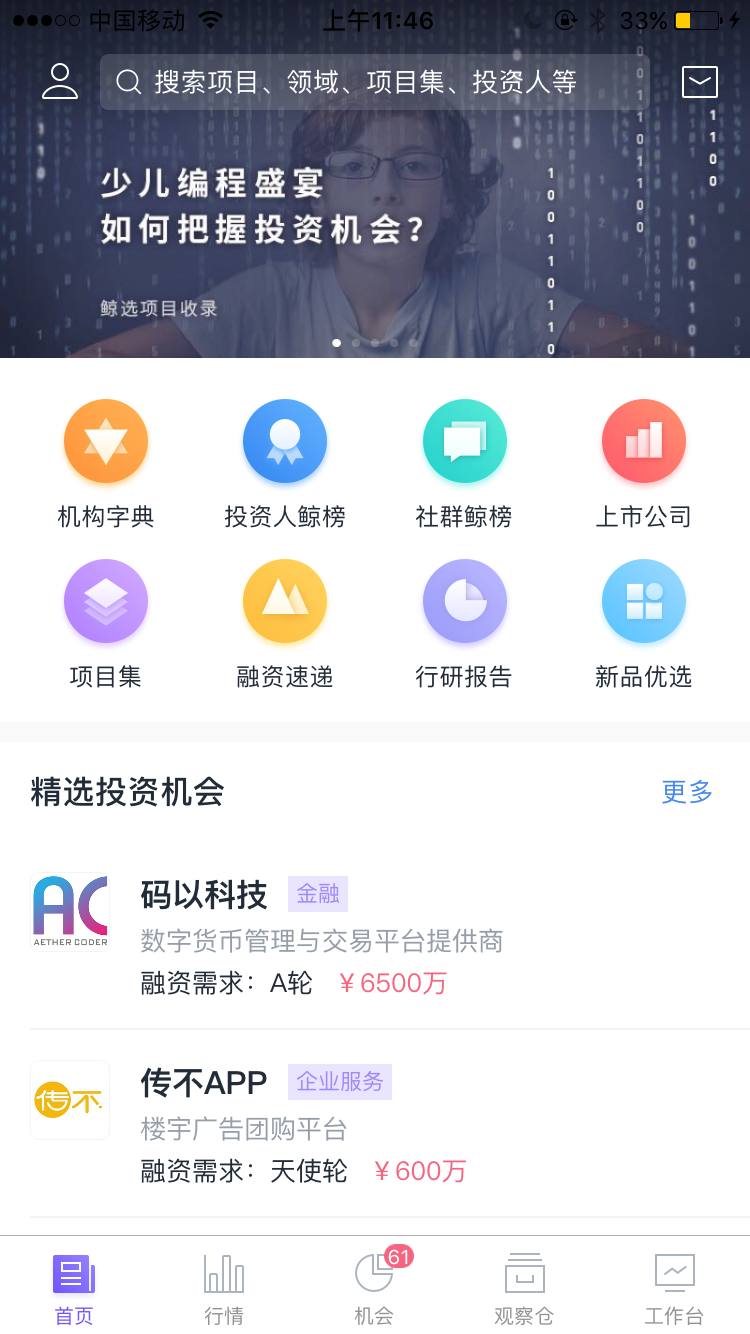
Task: Switch to the 行情 tab
Action: 224,1288
